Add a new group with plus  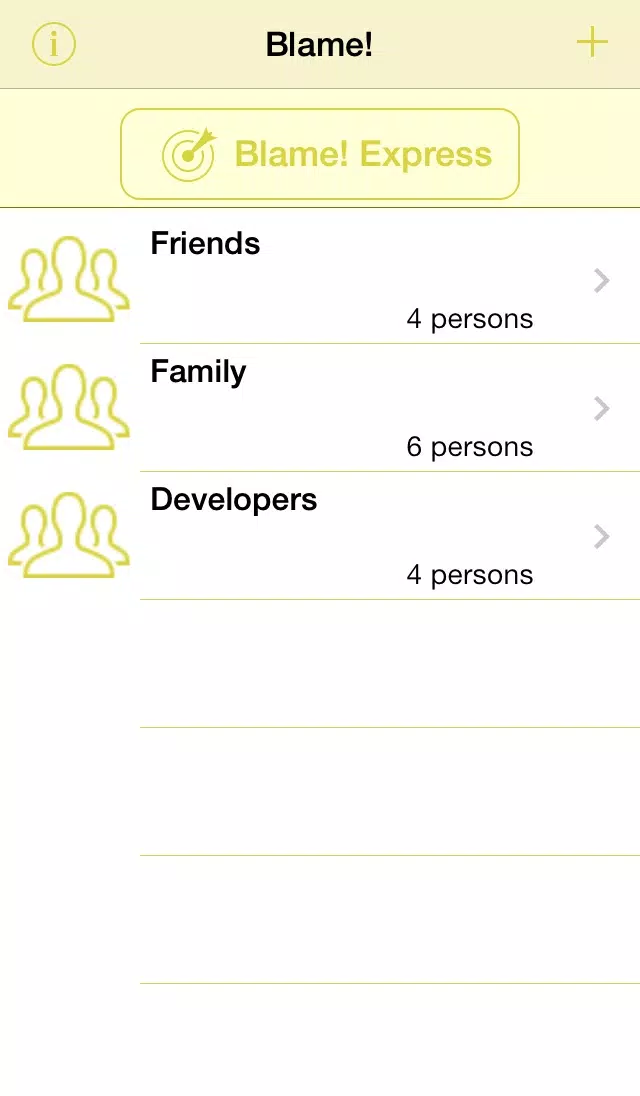pos(592,43)
